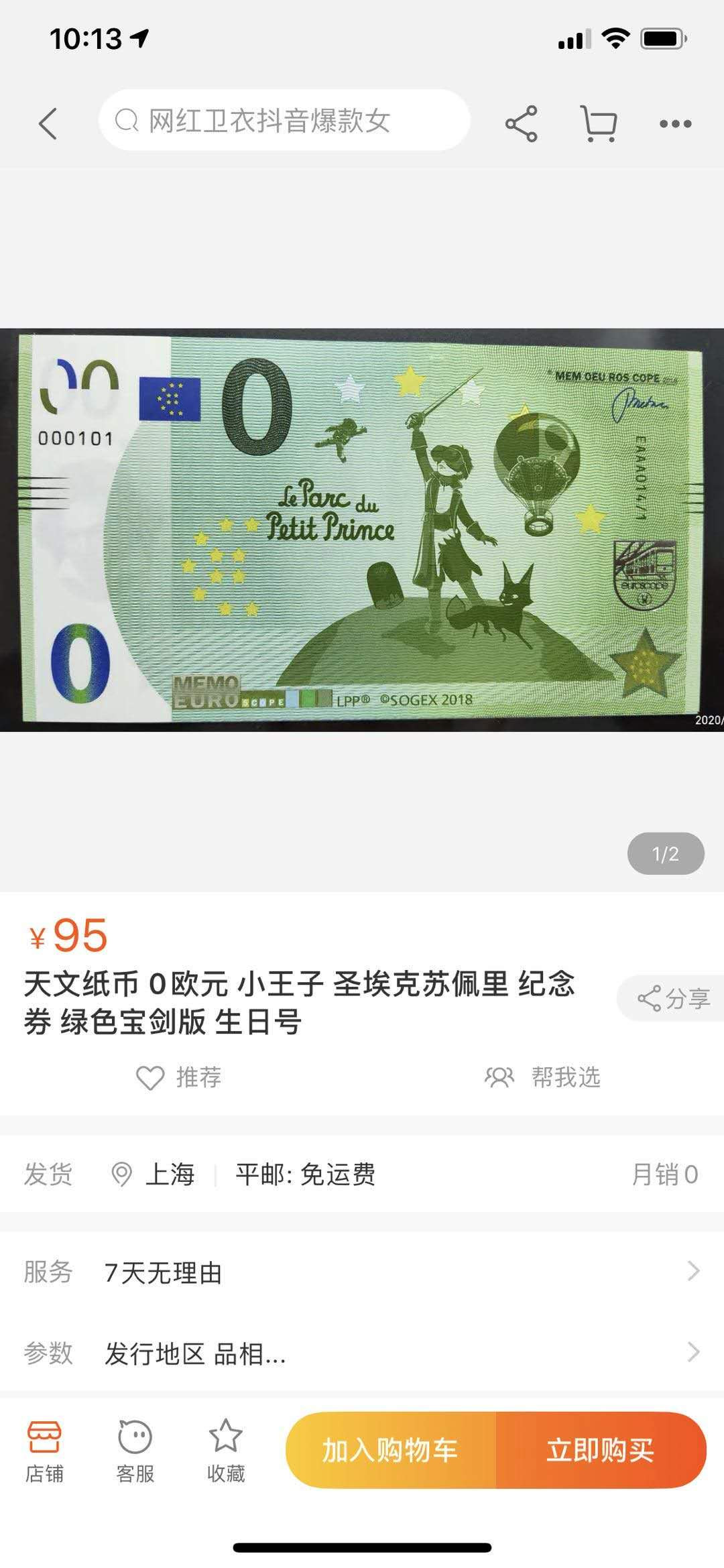This screenshot has width=724, height=1568.
Task: Open the share icon in the top bar
Action: pos(524,123)
